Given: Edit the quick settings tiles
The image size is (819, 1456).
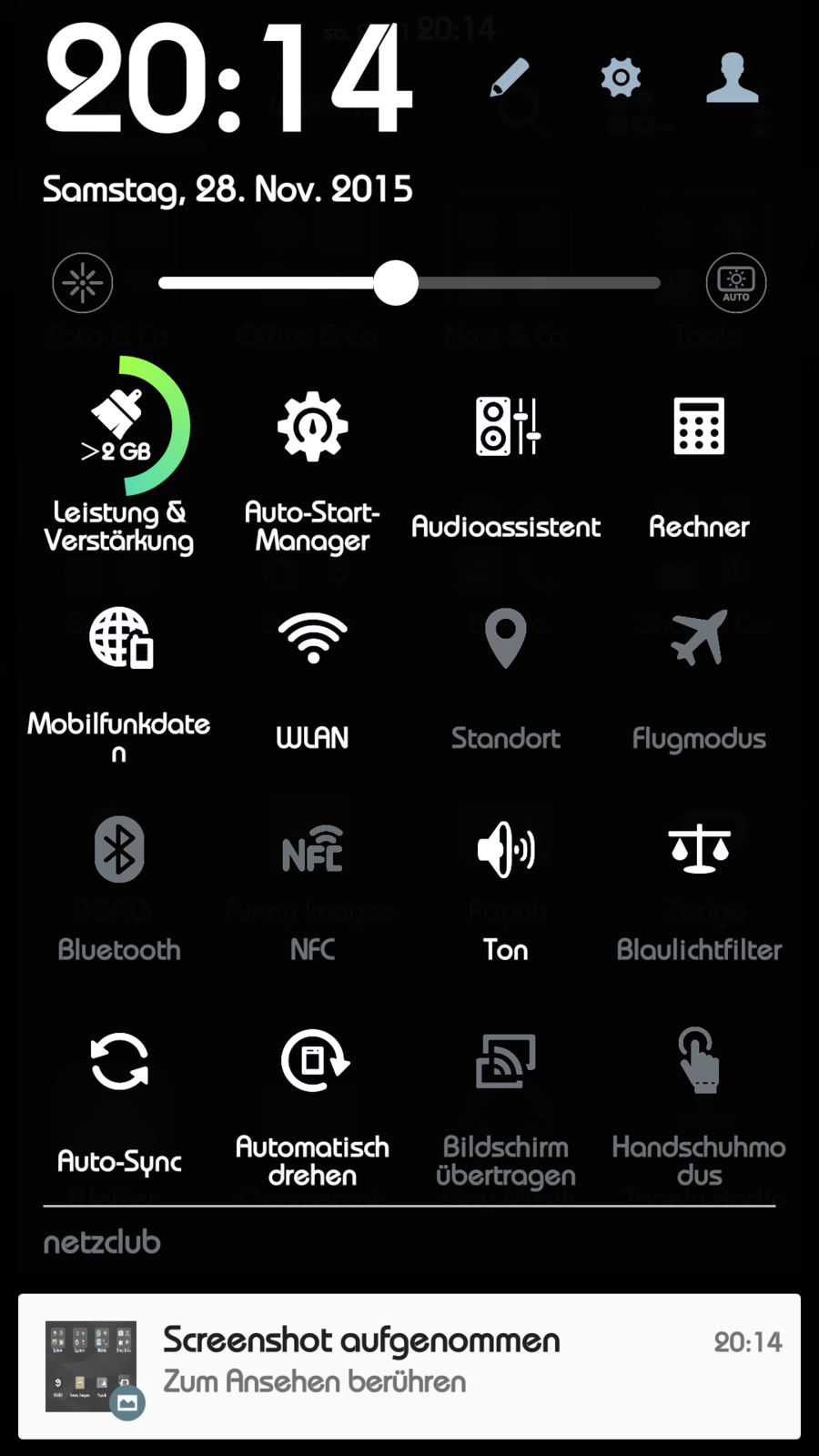Looking at the screenshot, I should point(510,77).
